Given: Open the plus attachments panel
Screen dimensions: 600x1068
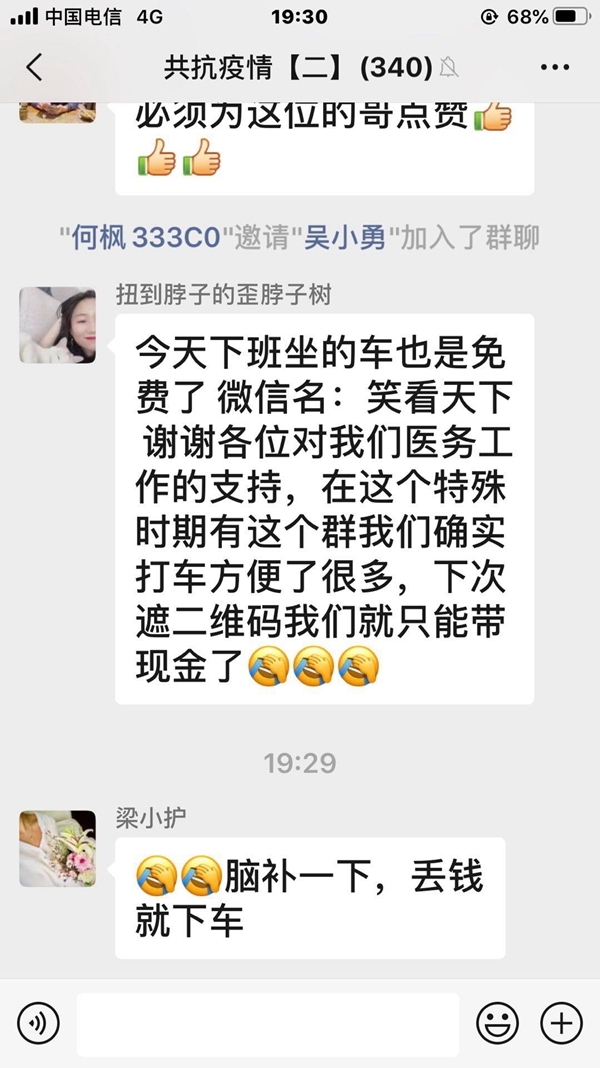Looking at the screenshot, I should pyautogui.click(x=561, y=1023).
